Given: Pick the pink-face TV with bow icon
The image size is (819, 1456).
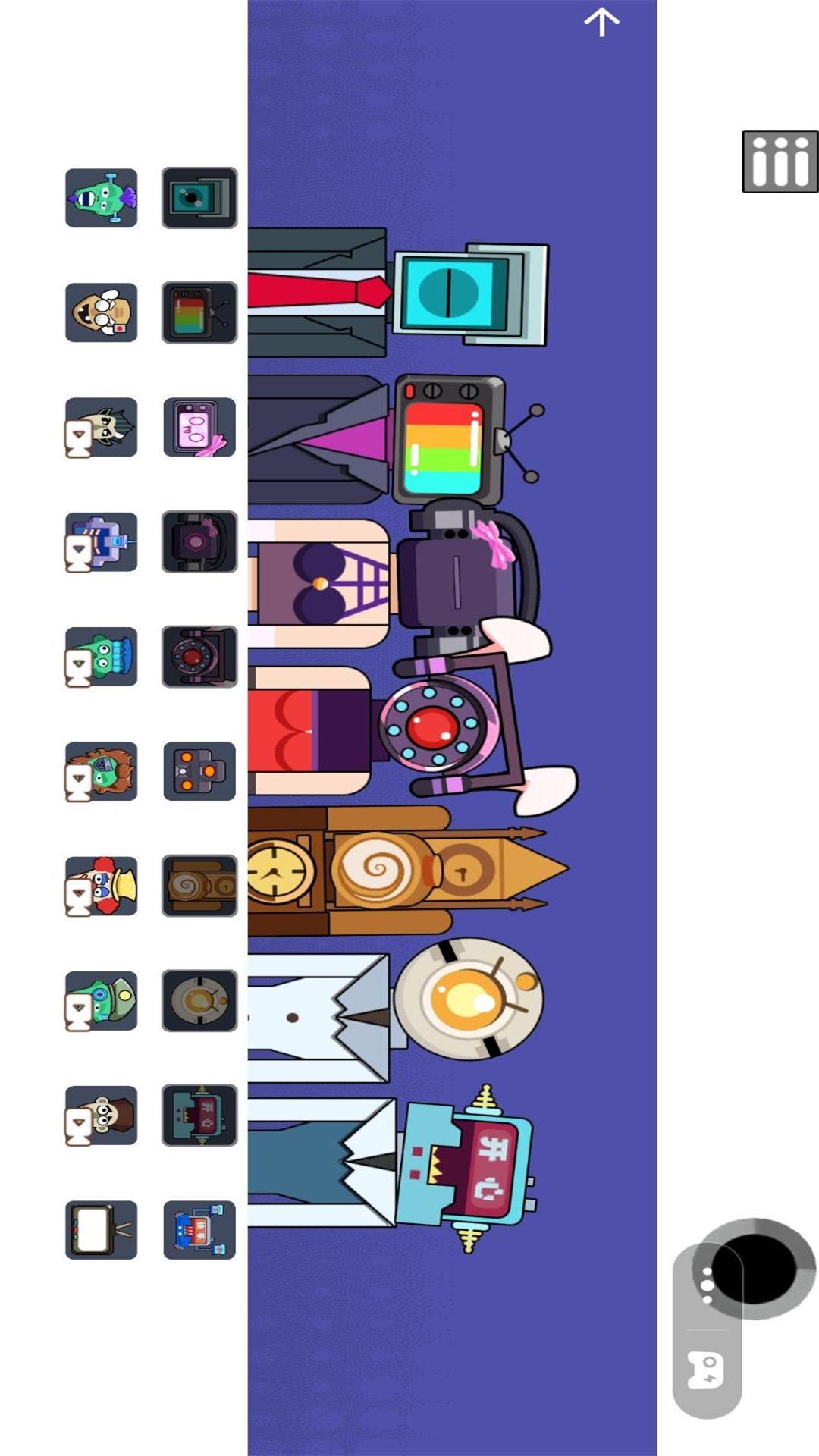Looking at the screenshot, I should pos(199,428).
